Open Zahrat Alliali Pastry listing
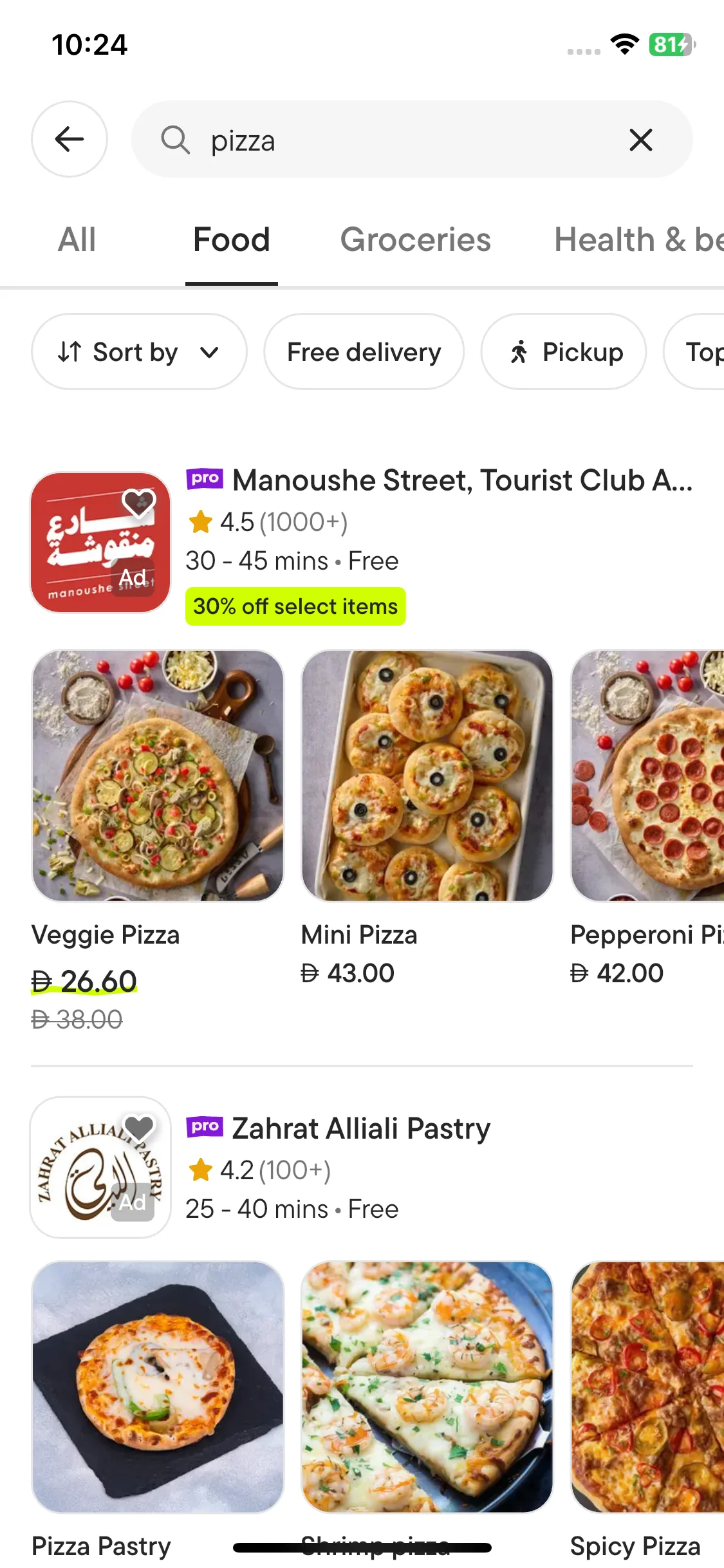 360,1129
